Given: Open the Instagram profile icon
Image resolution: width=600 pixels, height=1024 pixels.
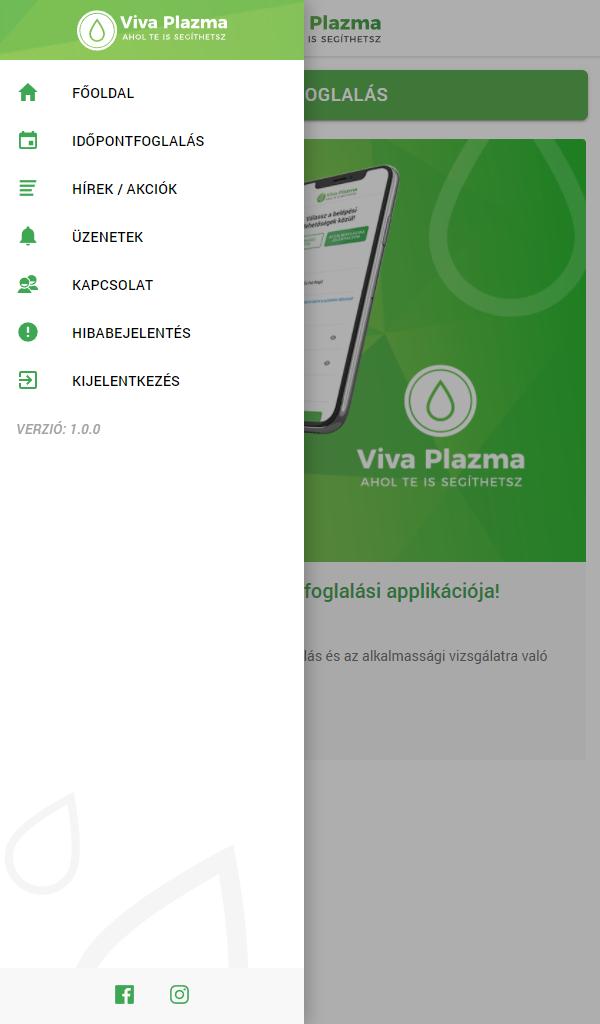Looking at the screenshot, I should tap(180, 995).
